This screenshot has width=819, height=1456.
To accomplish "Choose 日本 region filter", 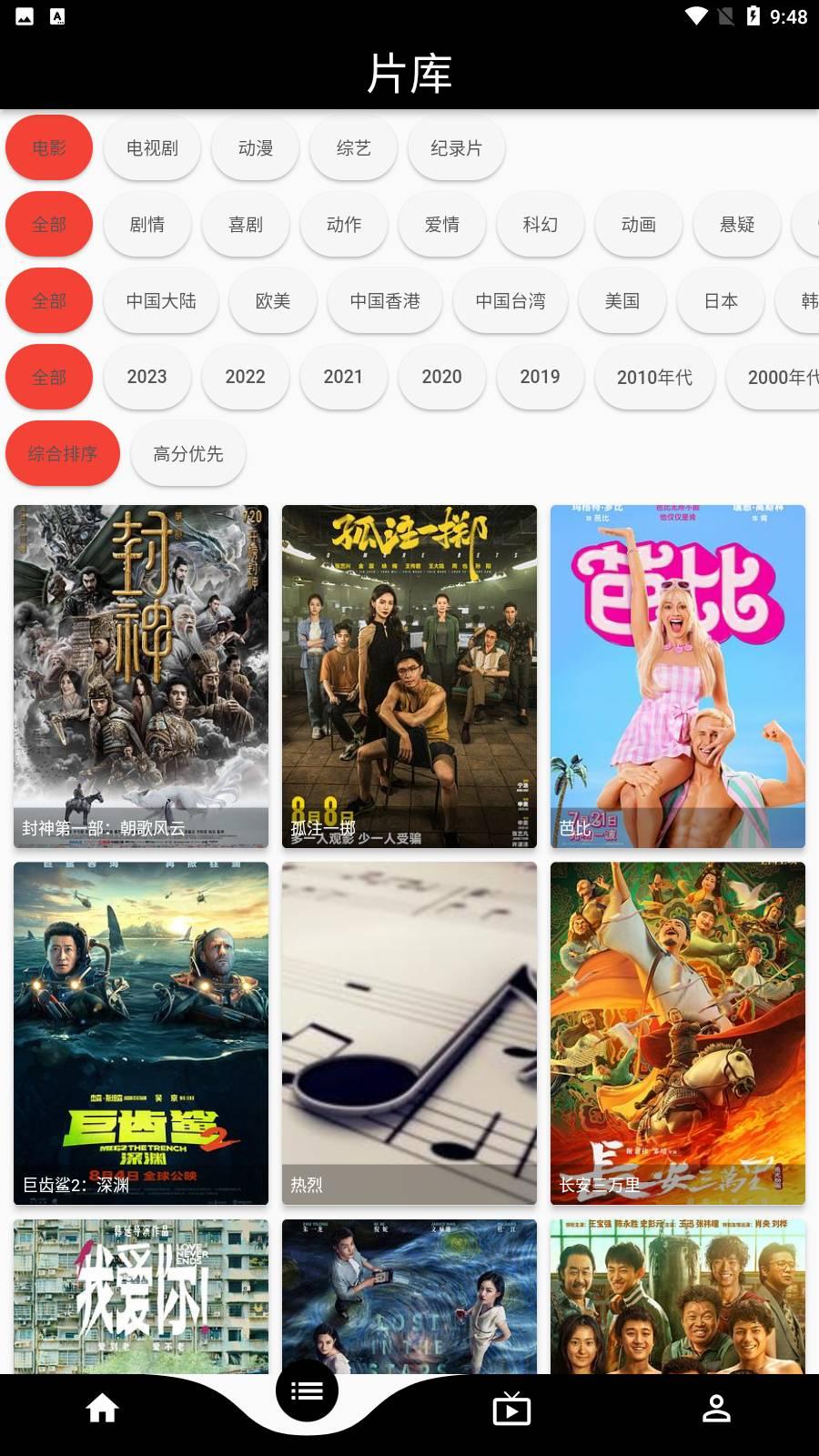I will coord(720,300).
